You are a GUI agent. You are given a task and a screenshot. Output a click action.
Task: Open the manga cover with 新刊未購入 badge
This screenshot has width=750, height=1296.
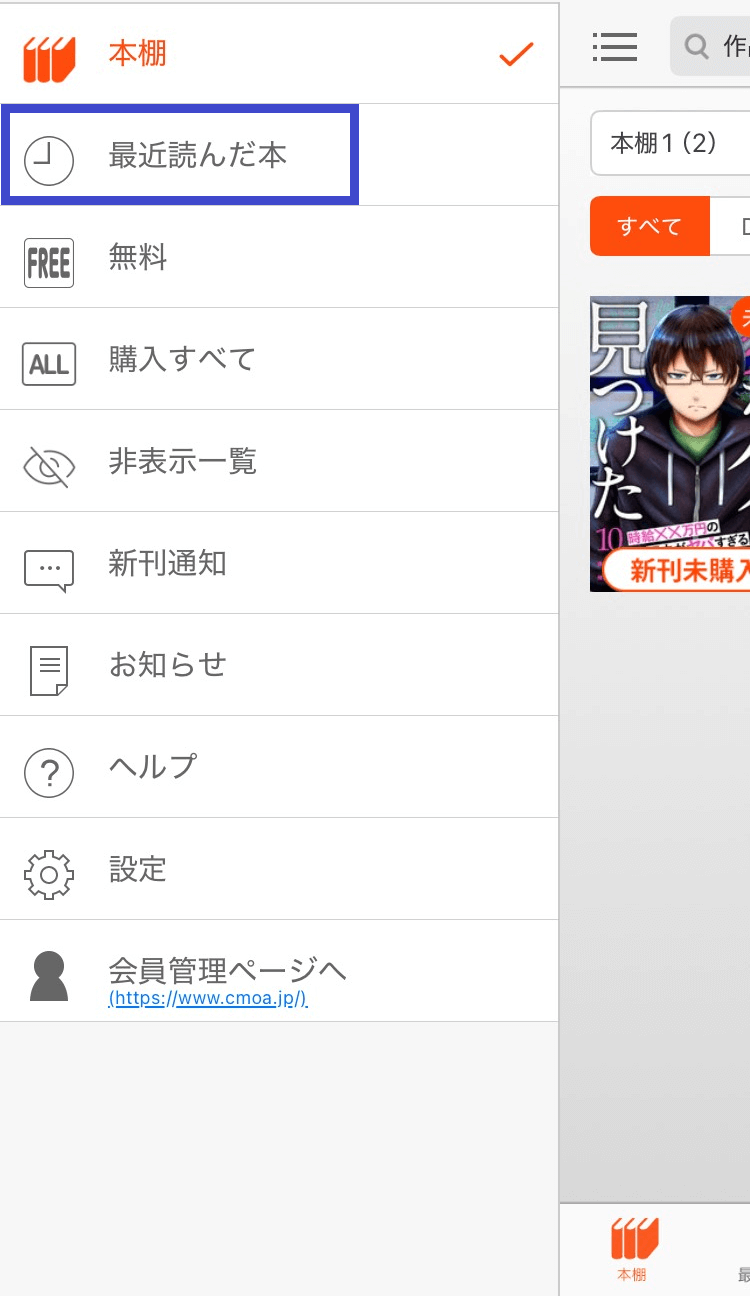[x=670, y=442]
